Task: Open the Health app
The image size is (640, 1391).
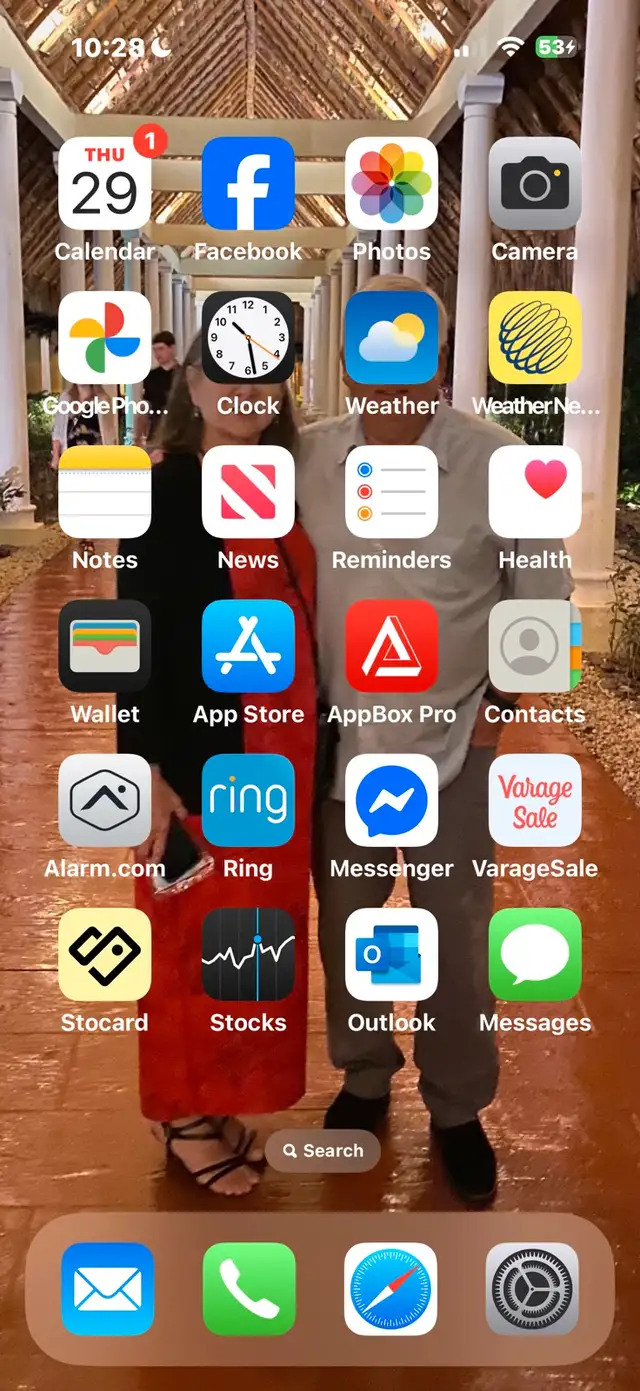Action: click(x=535, y=492)
